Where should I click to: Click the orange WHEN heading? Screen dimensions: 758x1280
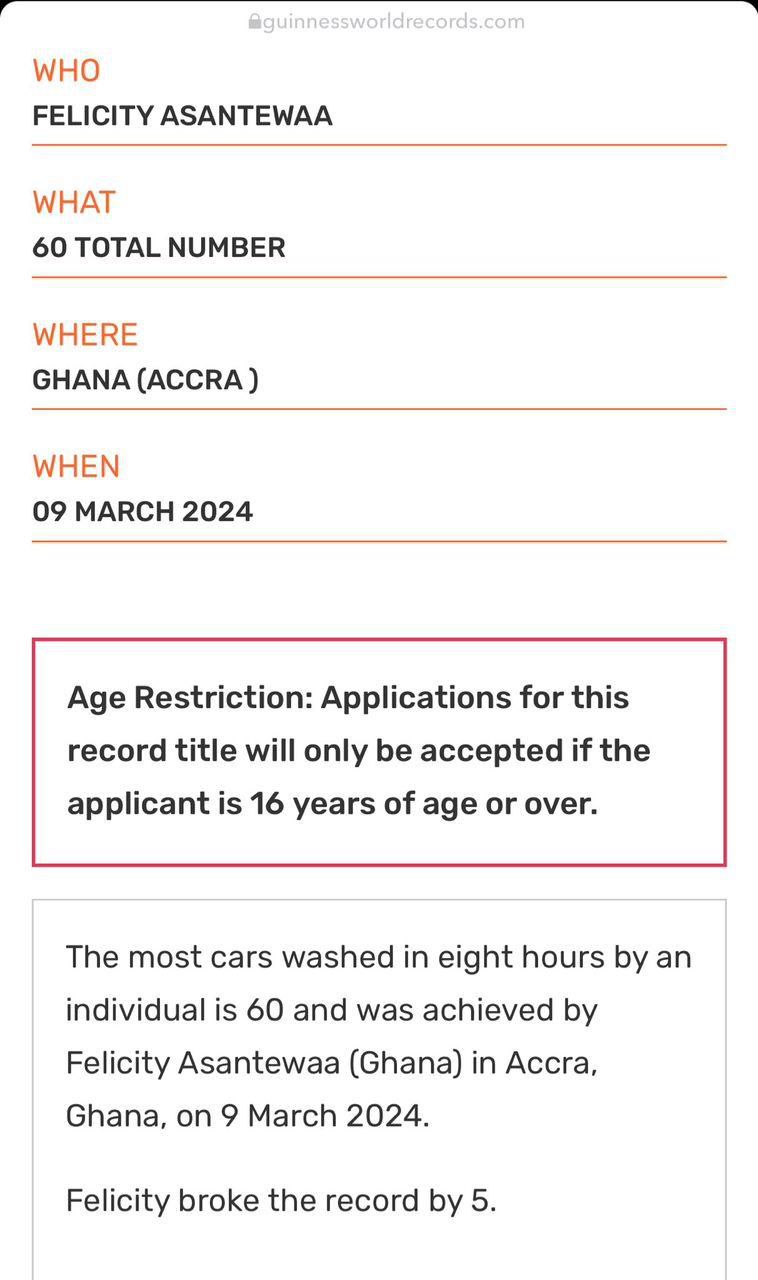point(76,466)
